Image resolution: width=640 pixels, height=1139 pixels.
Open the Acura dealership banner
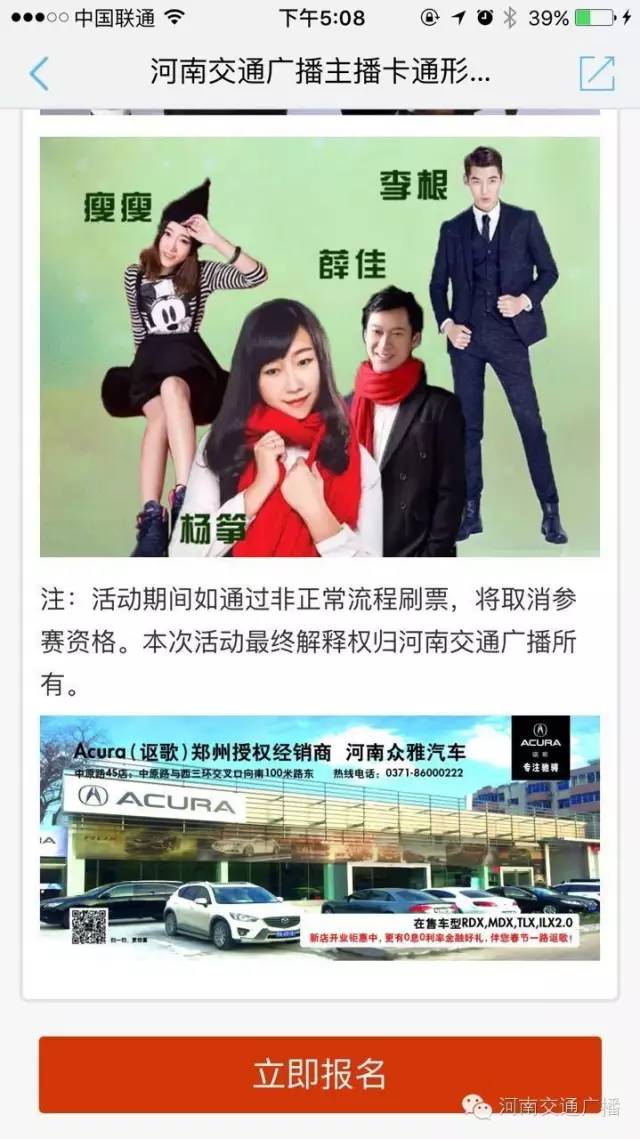coord(320,838)
